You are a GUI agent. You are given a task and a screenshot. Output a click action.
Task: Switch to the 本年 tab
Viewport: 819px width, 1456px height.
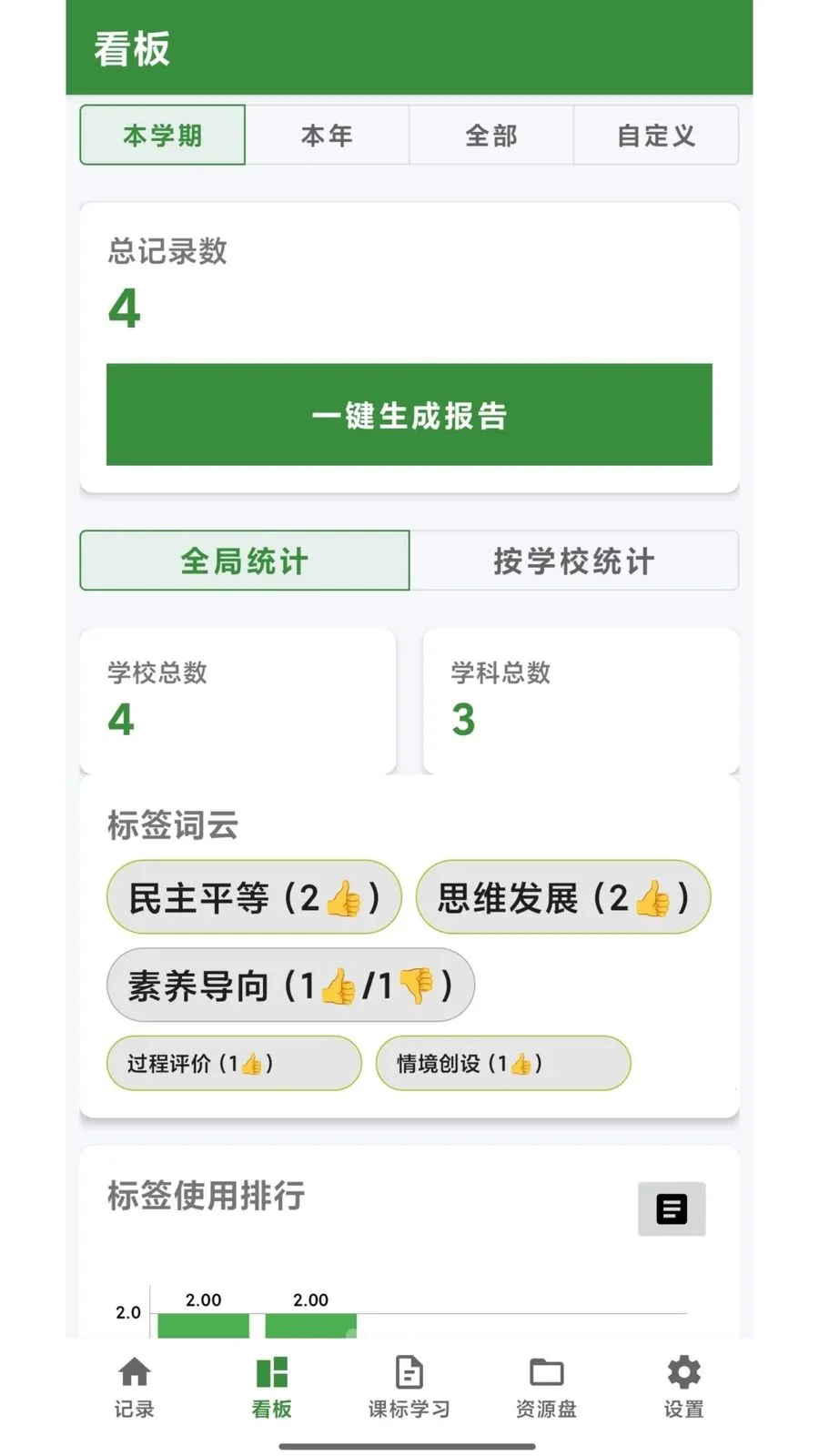[x=328, y=135]
